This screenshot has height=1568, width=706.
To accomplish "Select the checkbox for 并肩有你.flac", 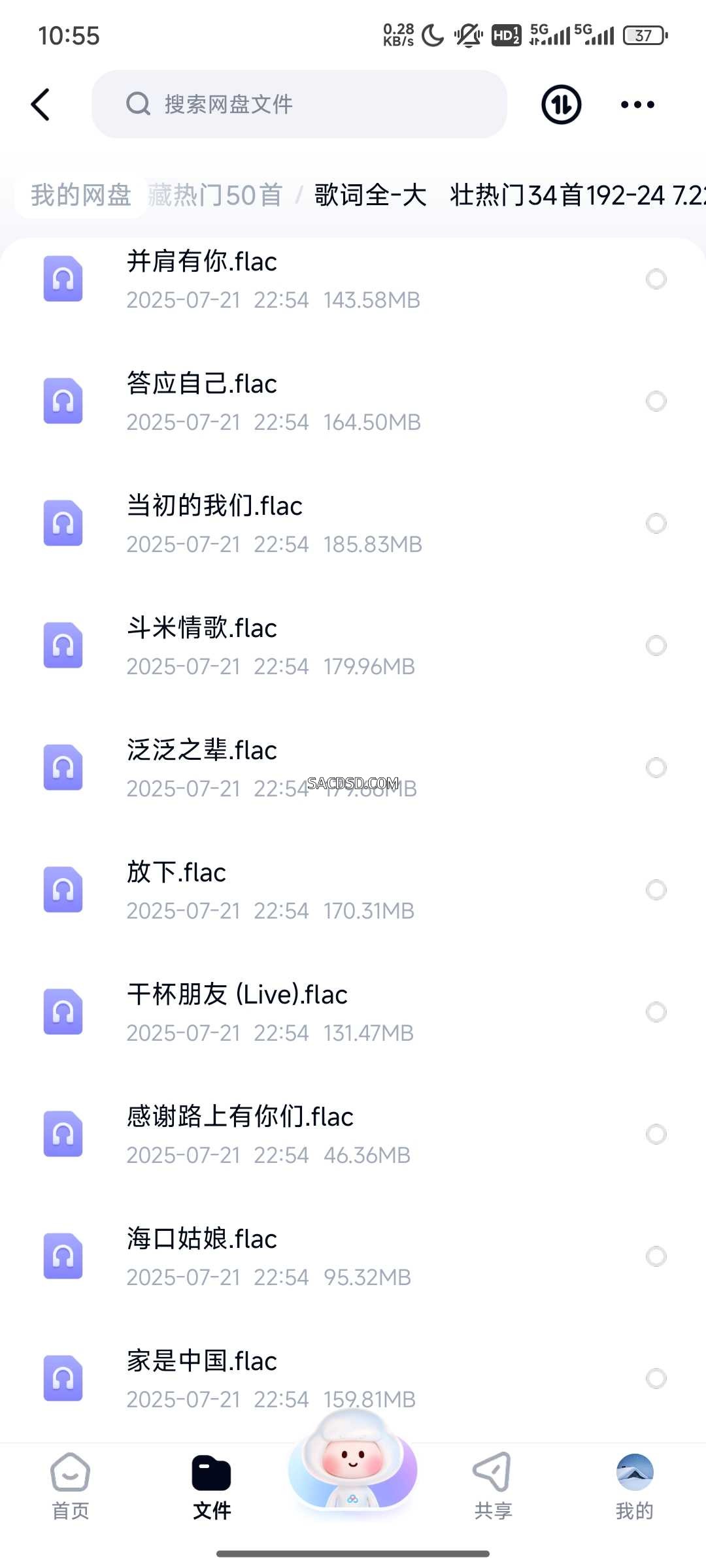I will [656, 279].
